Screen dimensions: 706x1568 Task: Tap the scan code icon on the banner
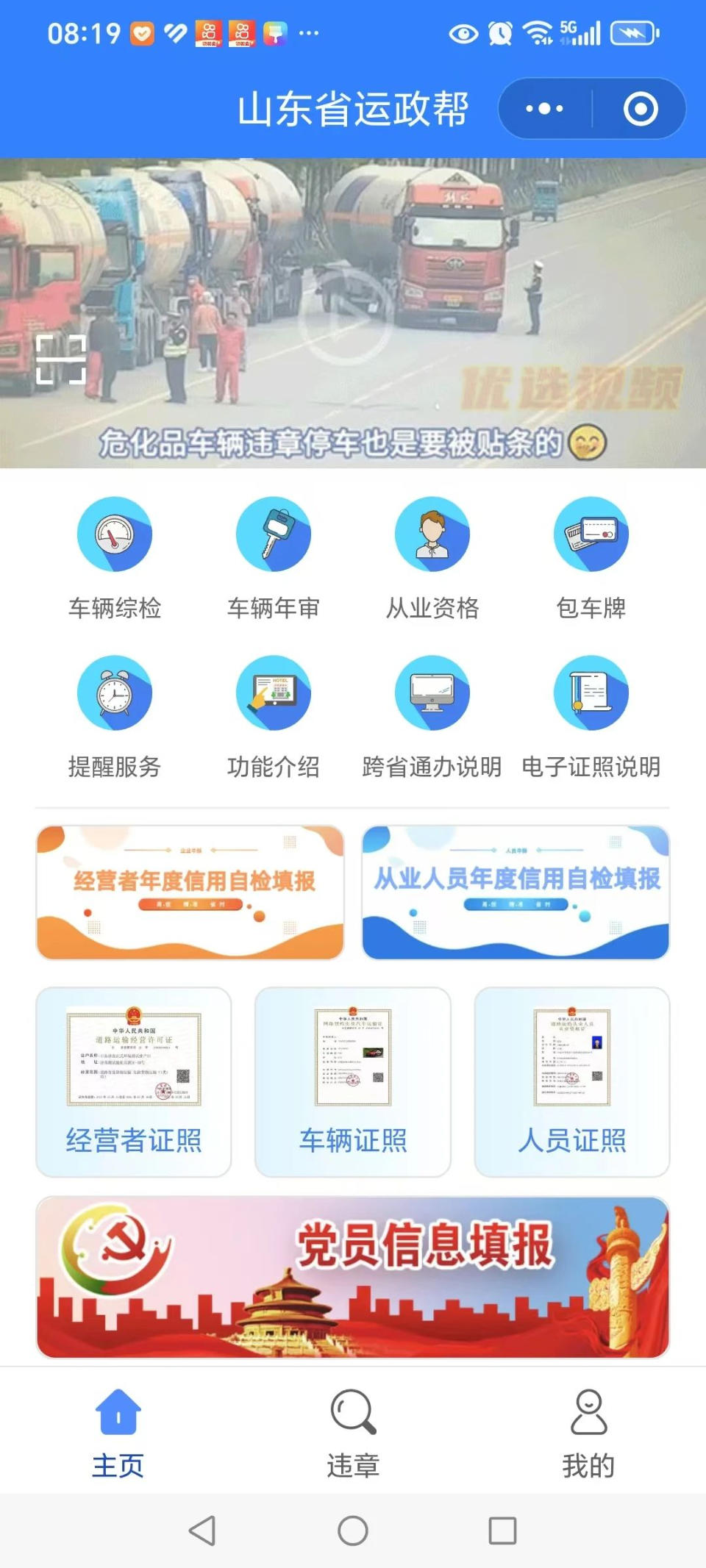(x=61, y=359)
